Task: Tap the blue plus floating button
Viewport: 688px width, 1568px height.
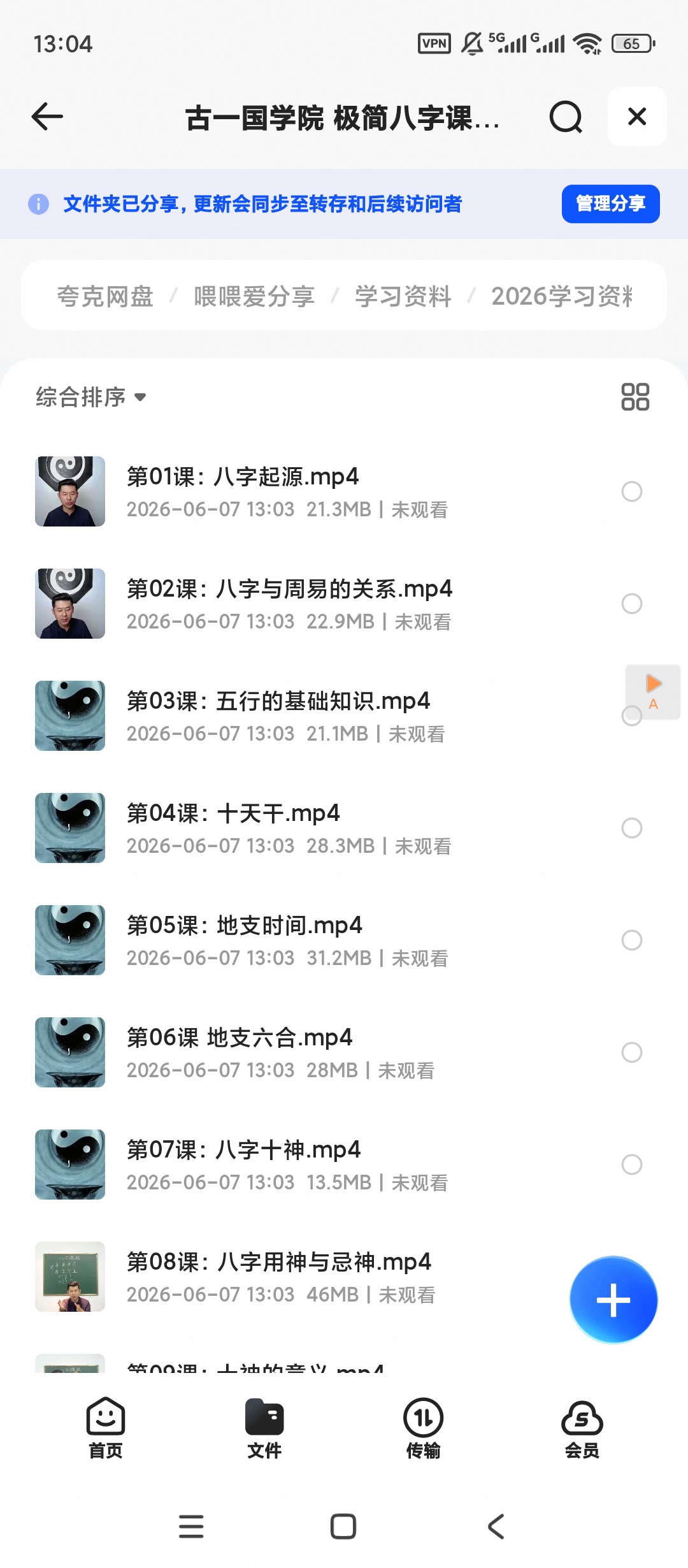Action: click(x=613, y=1300)
